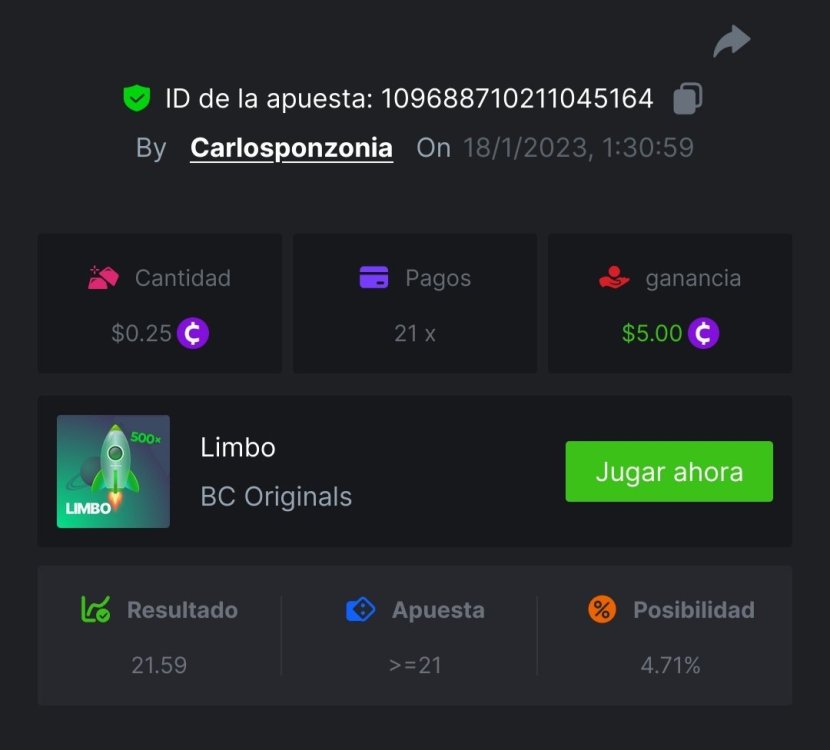Share this bet result
The height and width of the screenshot is (750, 830).
(731, 42)
